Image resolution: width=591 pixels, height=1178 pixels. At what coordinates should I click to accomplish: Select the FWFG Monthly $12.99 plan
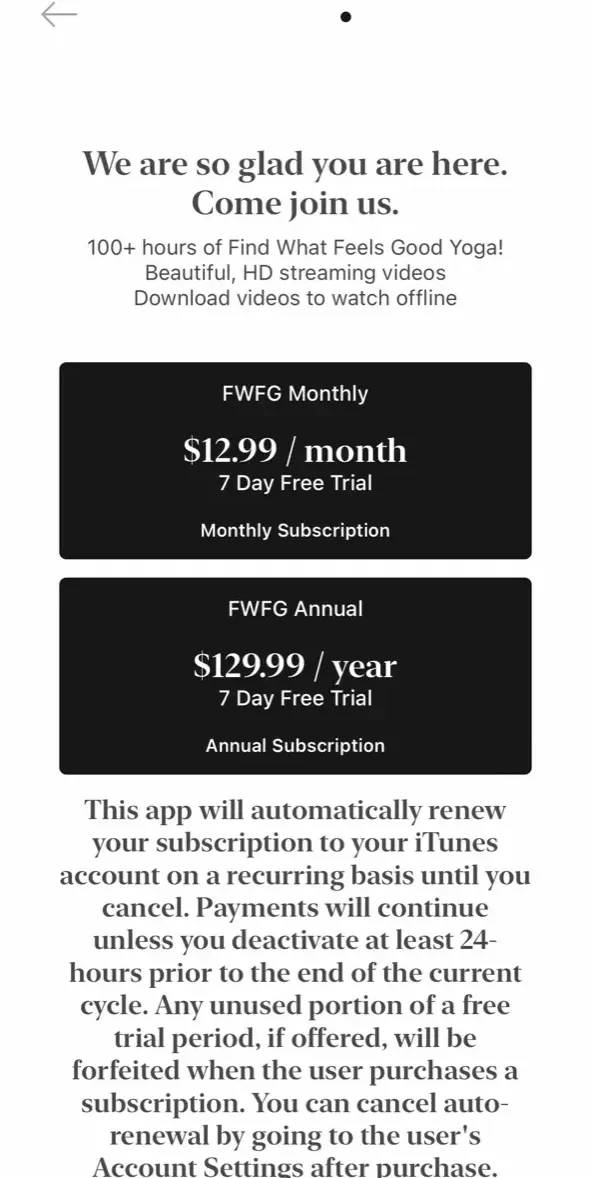(295, 461)
